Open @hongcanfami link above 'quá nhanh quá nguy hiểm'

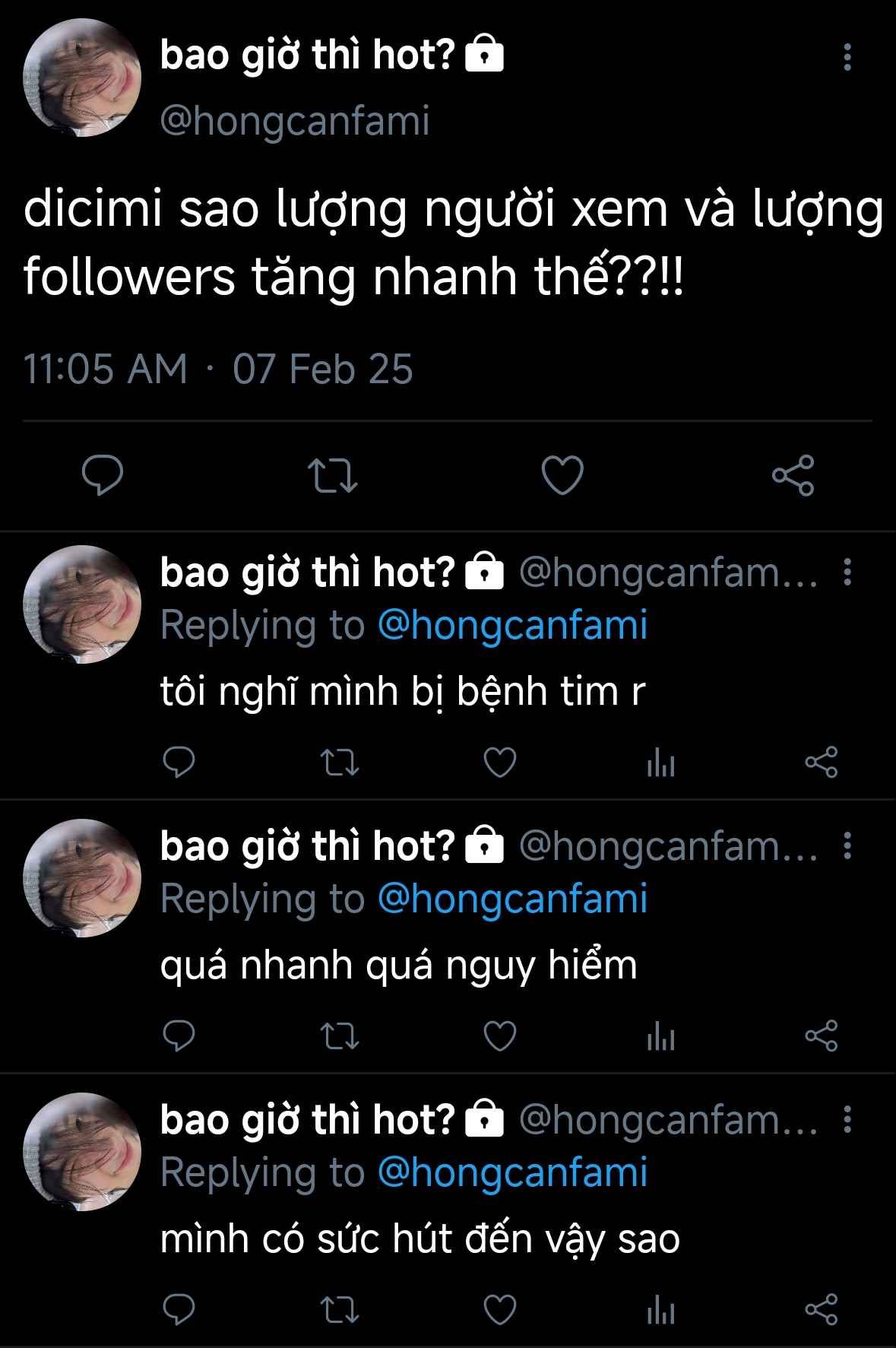(512, 899)
